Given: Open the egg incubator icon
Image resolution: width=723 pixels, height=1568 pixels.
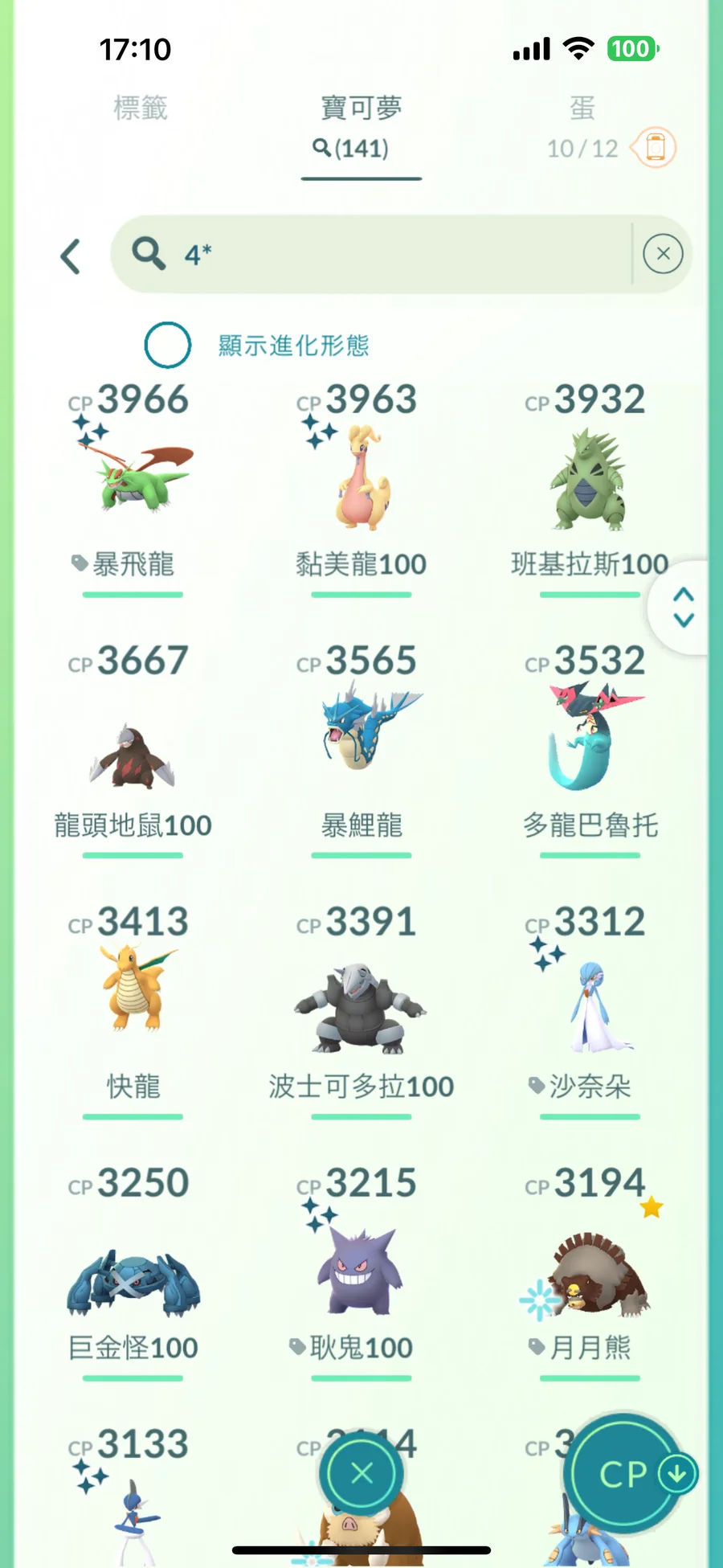Looking at the screenshot, I should tap(656, 148).
